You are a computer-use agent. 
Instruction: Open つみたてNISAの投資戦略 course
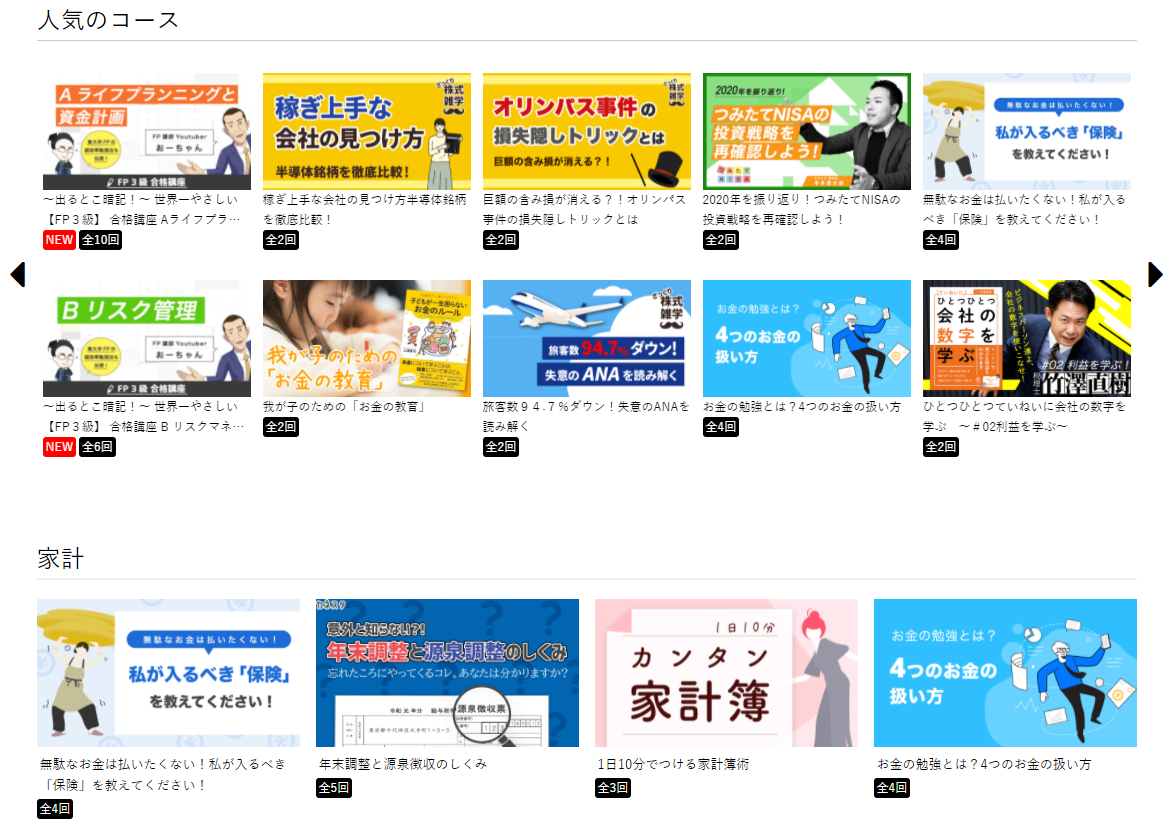click(807, 131)
